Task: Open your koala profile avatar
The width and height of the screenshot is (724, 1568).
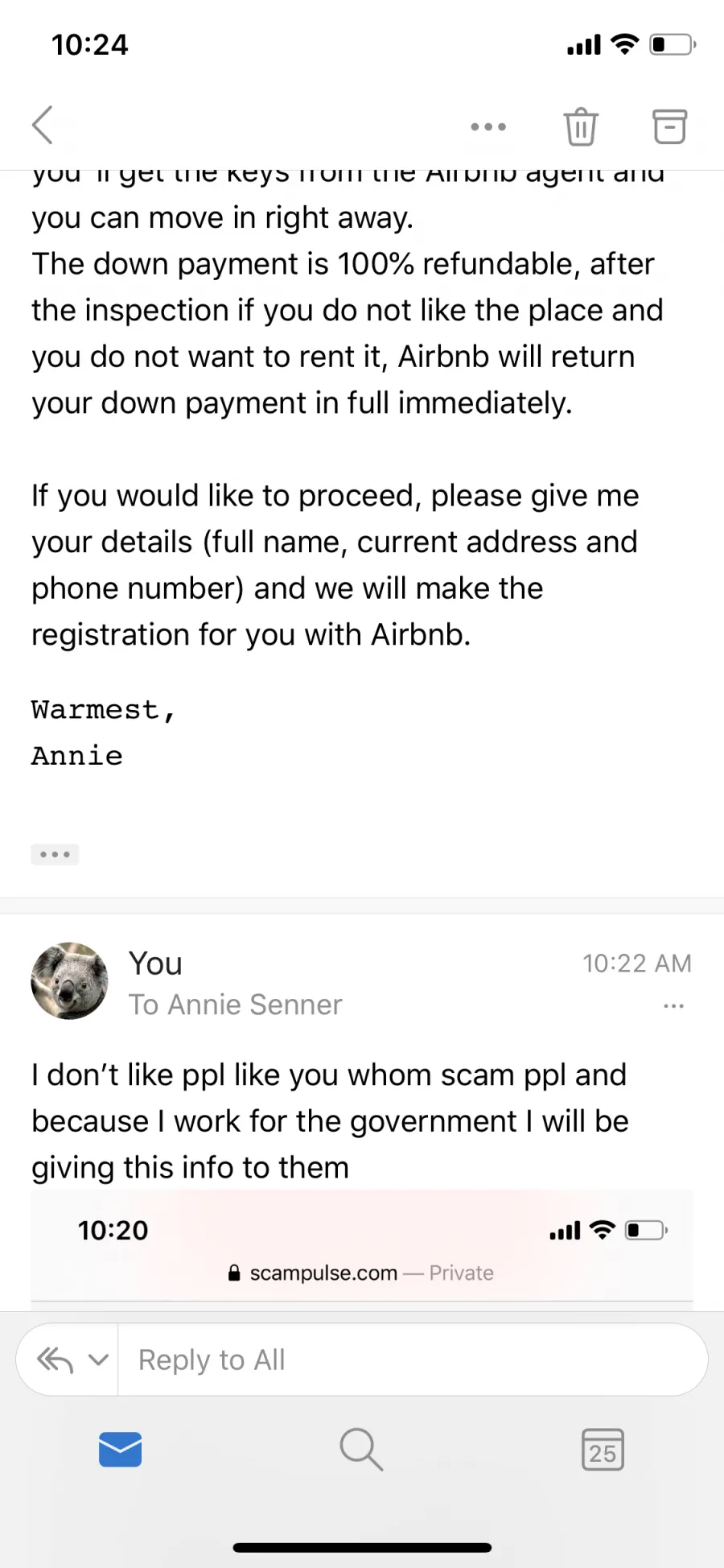Action: pyautogui.click(x=69, y=981)
